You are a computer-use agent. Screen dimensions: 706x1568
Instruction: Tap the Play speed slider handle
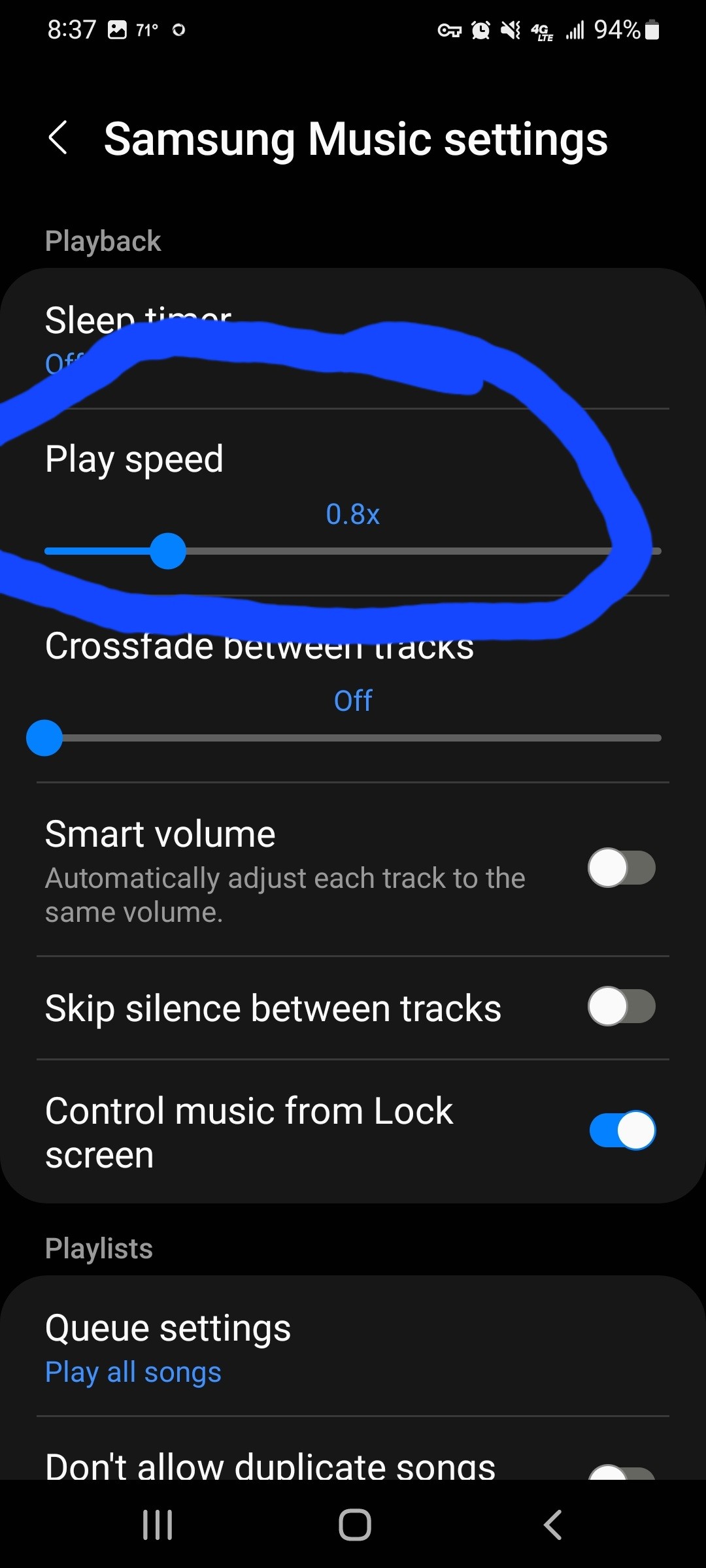(168, 551)
